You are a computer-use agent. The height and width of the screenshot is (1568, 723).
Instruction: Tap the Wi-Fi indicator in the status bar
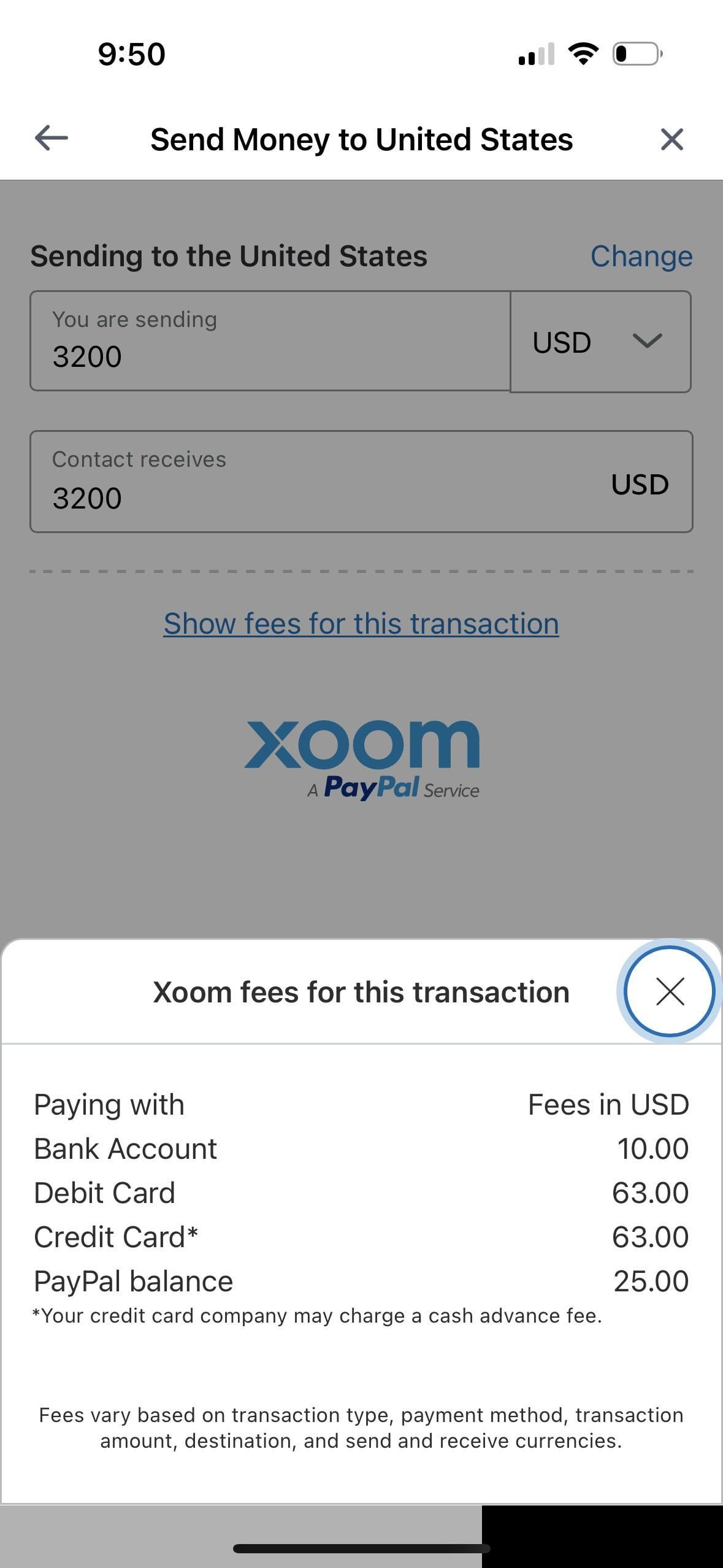(x=582, y=54)
